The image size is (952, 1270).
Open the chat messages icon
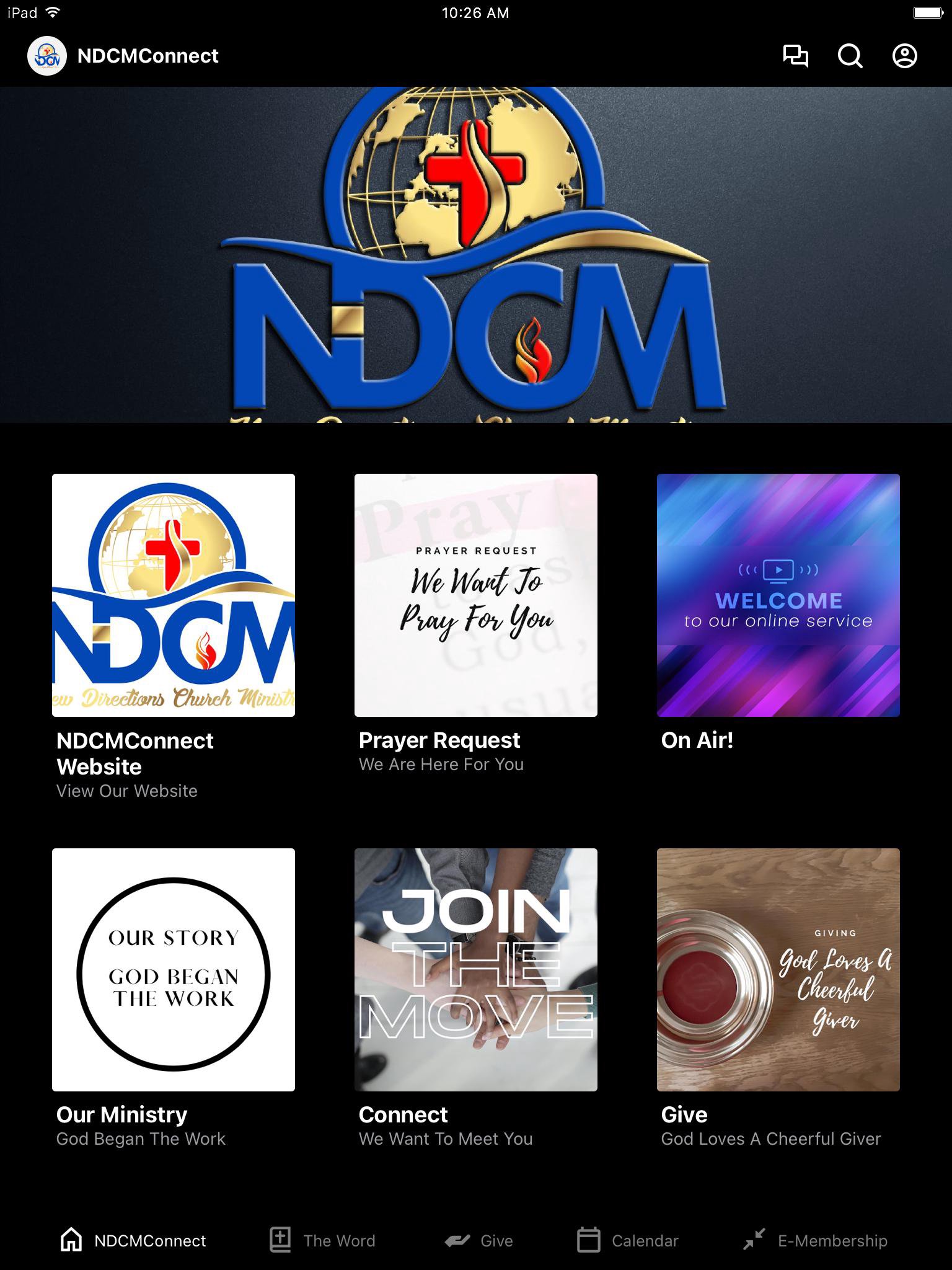(795, 56)
